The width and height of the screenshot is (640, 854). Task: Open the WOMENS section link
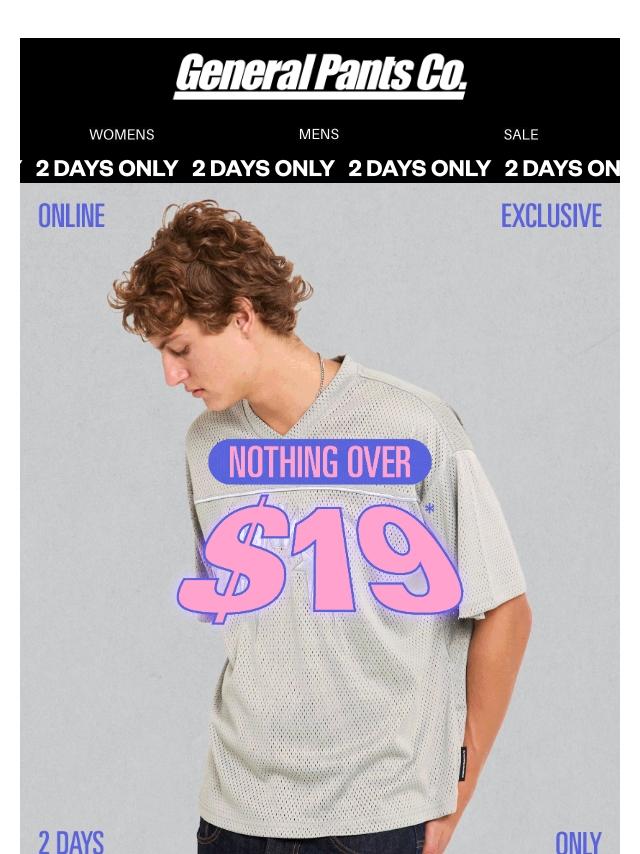[x=121, y=134]
